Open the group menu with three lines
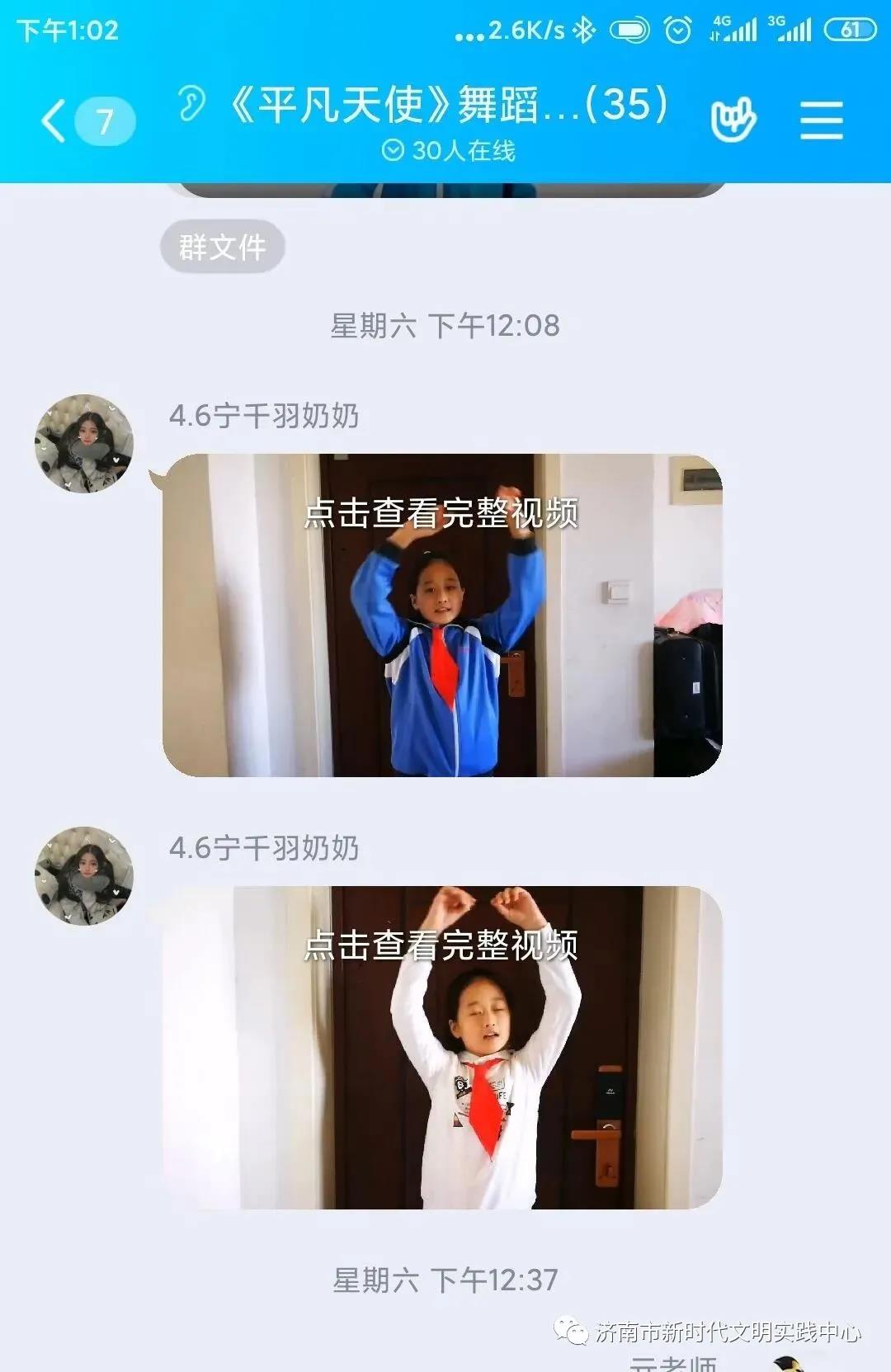This screenshot has width=891, height=1372. point(821,120)
